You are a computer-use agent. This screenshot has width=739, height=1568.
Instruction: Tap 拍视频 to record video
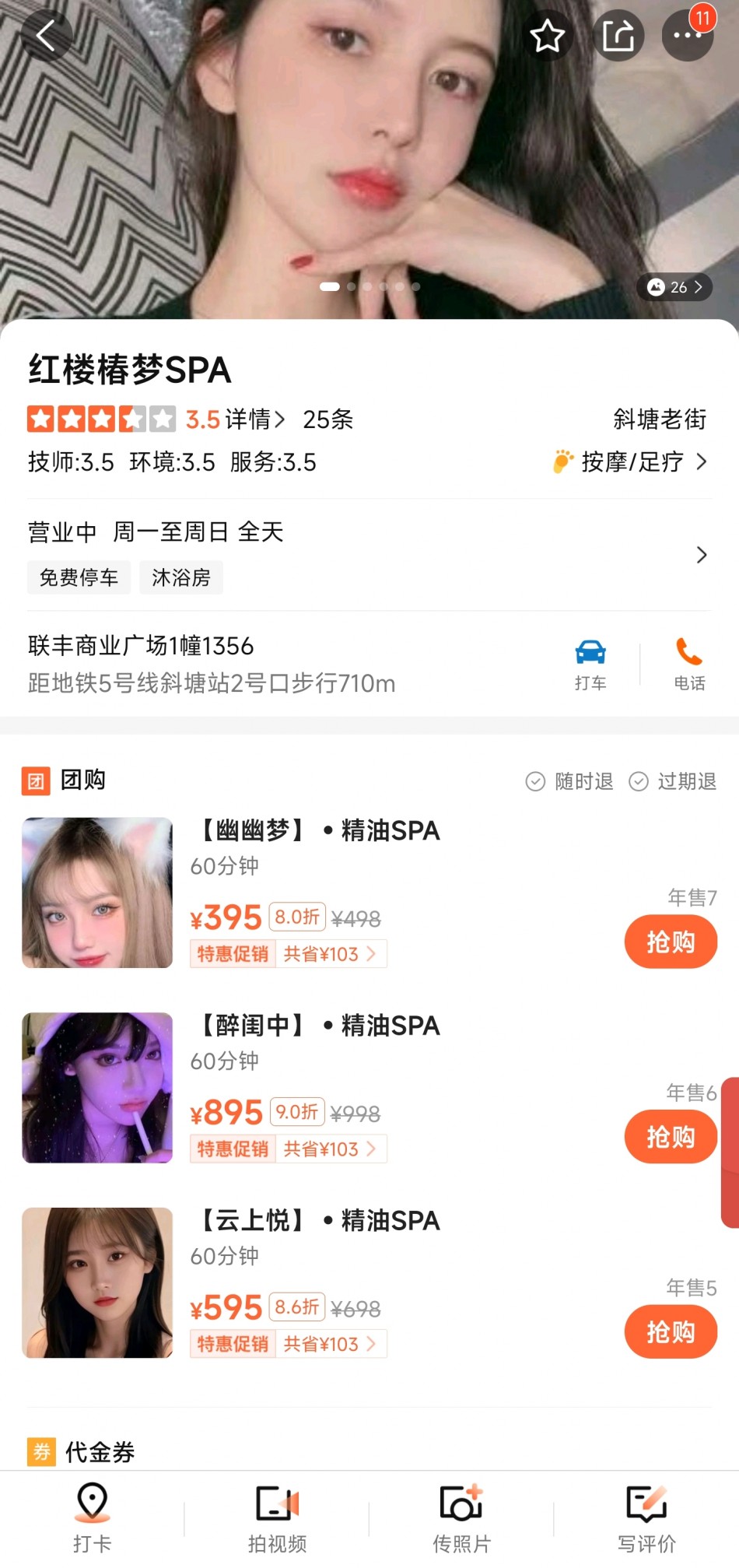tap(277, 1517)
